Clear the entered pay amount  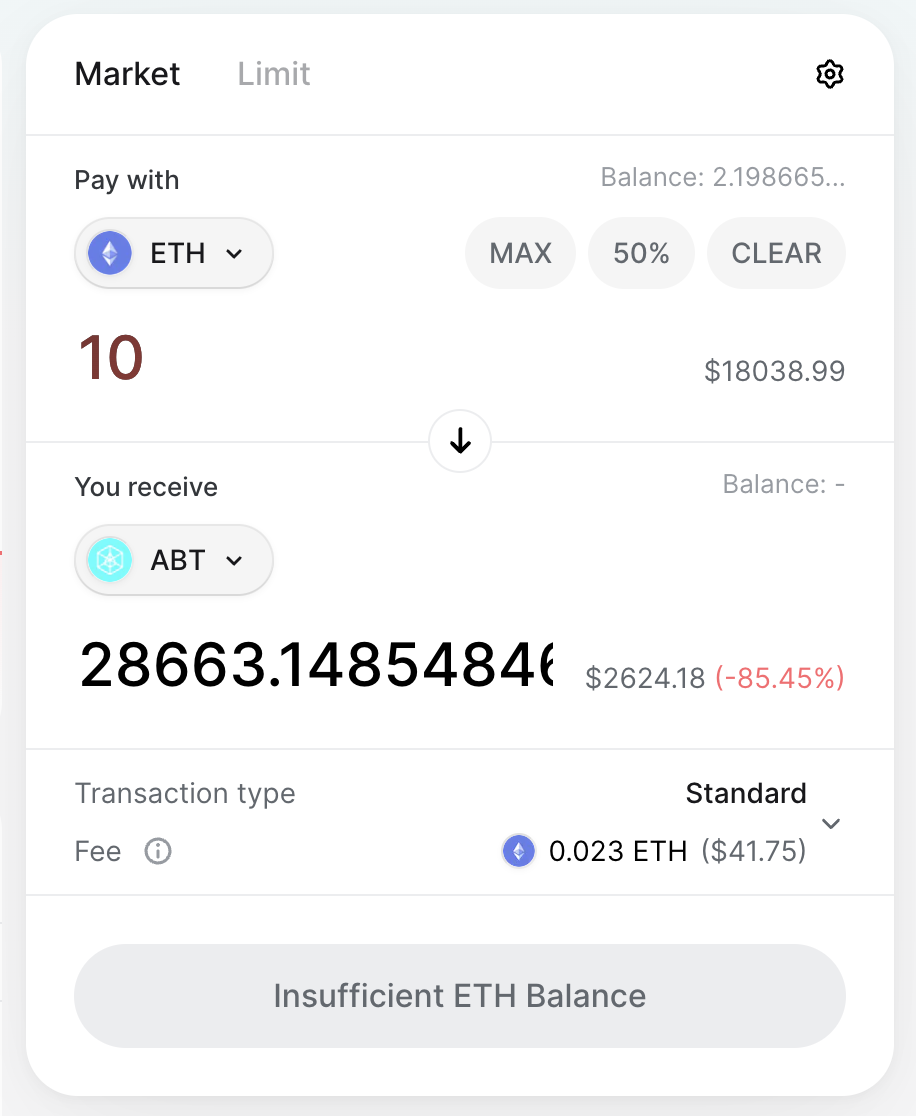point(776,253)
